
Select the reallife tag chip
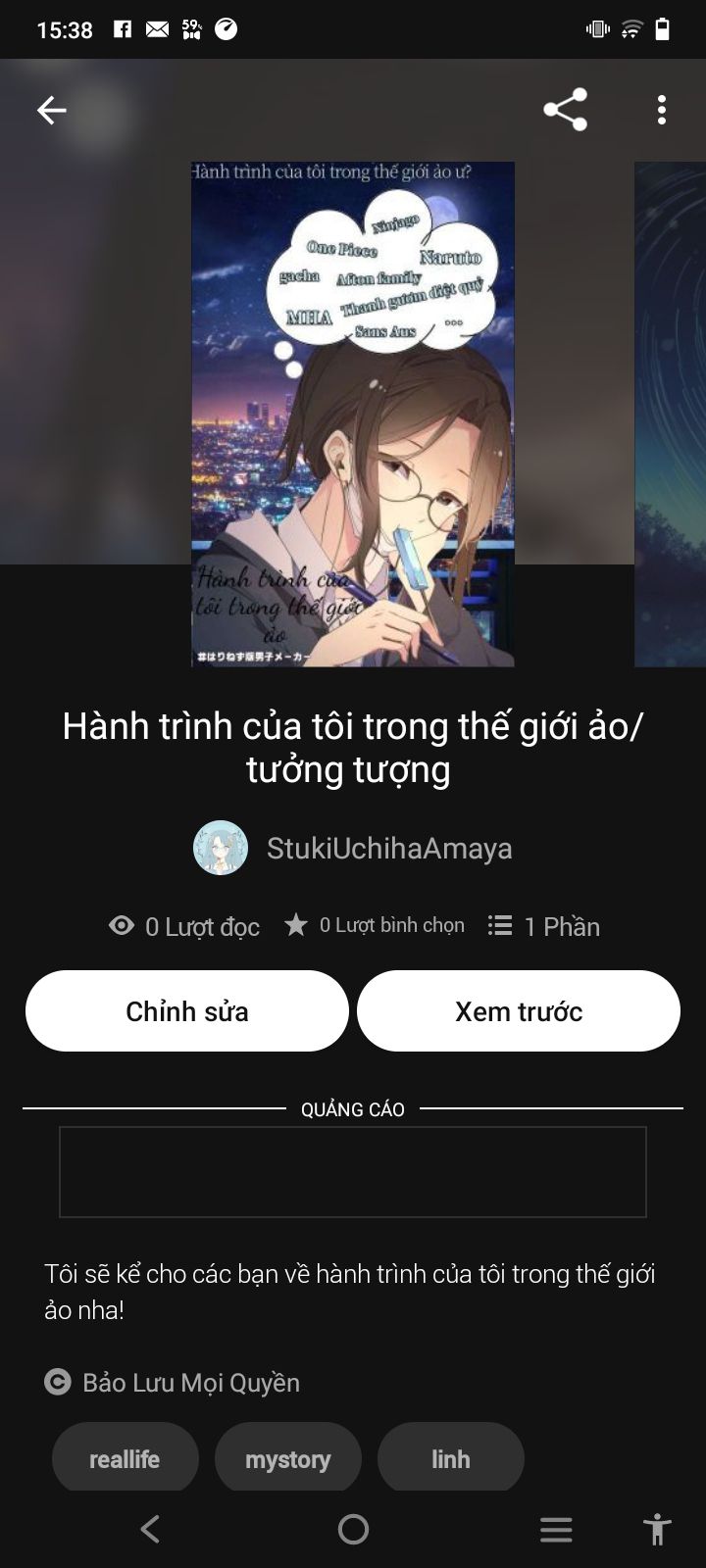[125, 1459]
